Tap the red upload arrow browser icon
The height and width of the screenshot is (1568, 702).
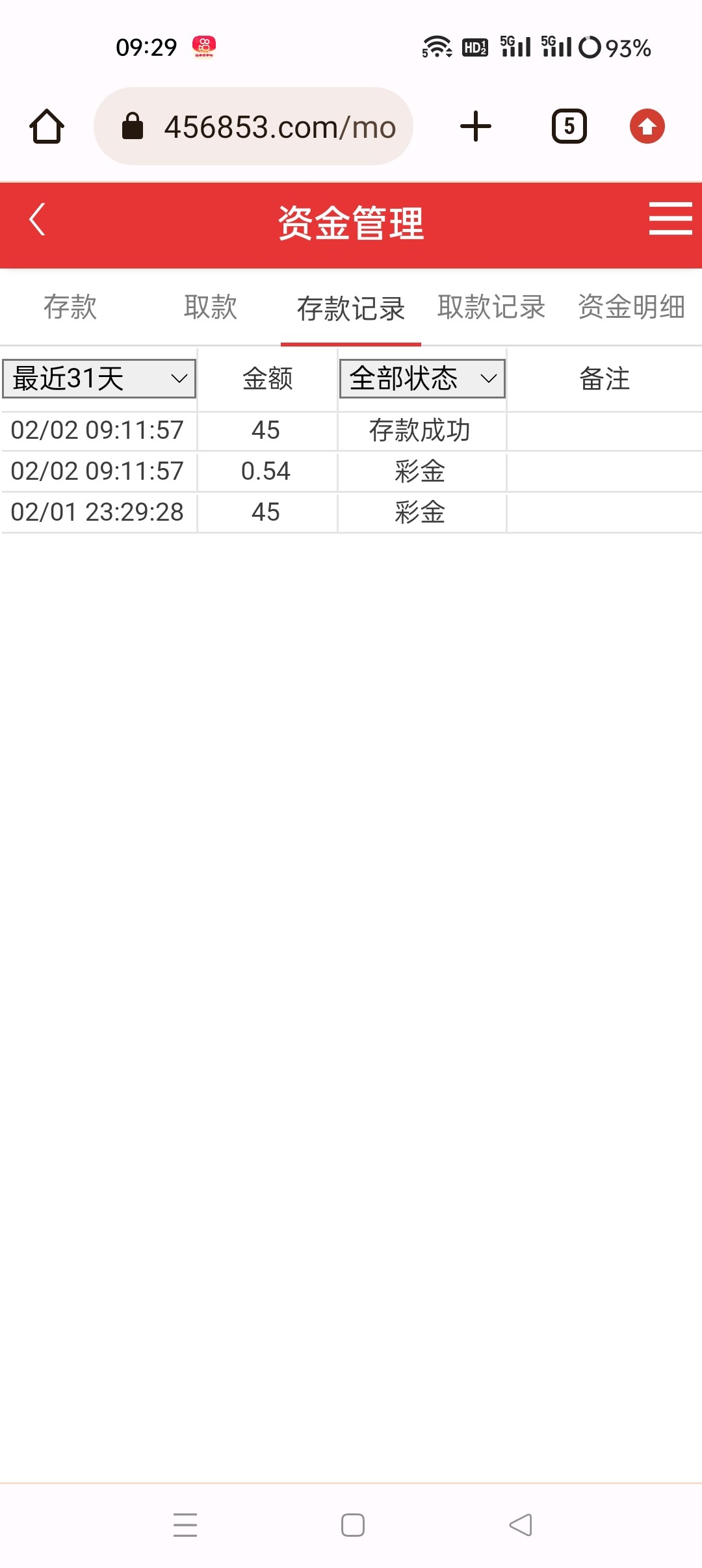pyautogui.click(x=647, y=126)
